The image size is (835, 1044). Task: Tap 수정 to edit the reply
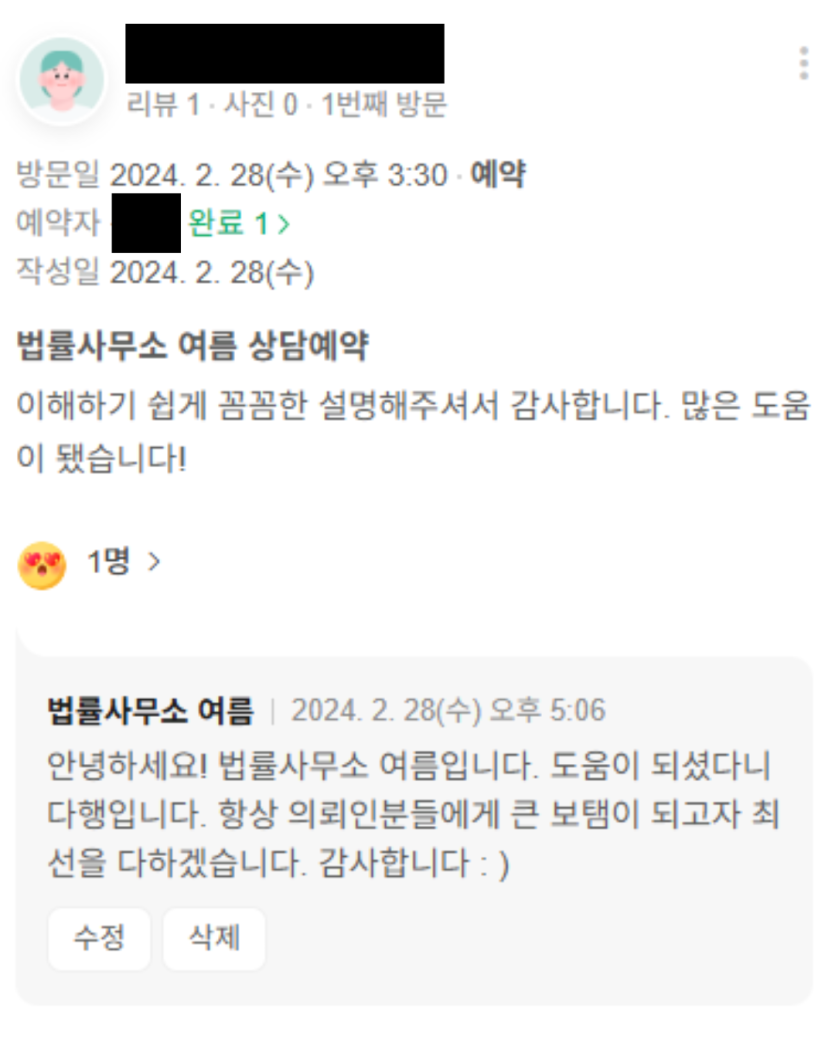pos(99,939)
